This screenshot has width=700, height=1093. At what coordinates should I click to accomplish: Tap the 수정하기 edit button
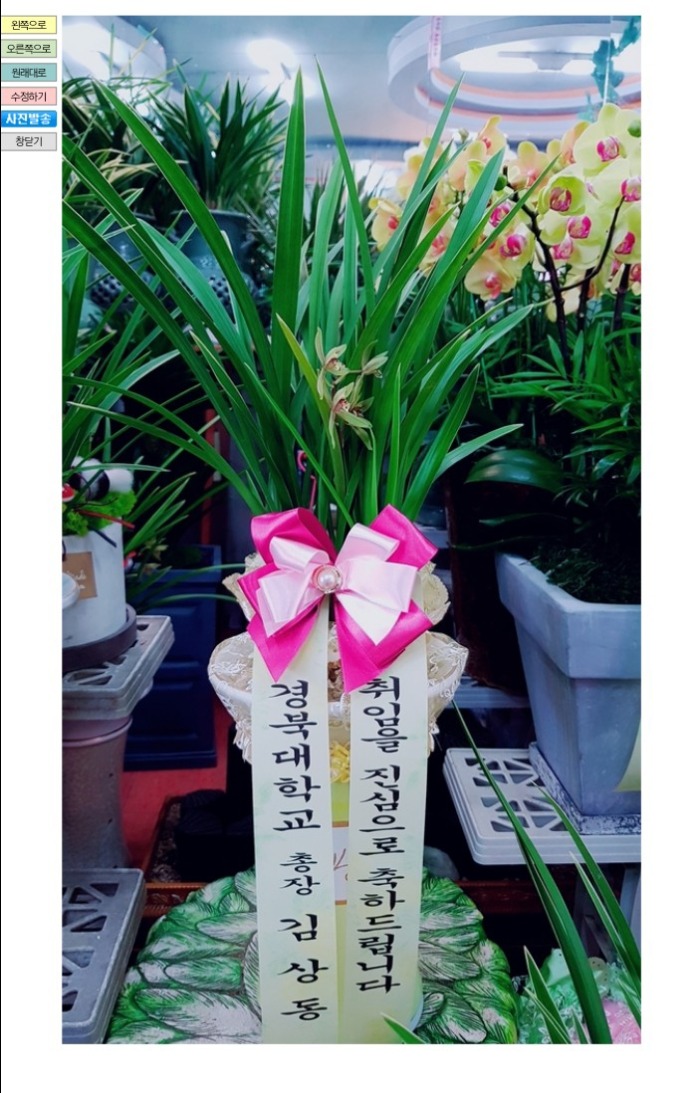29,96
